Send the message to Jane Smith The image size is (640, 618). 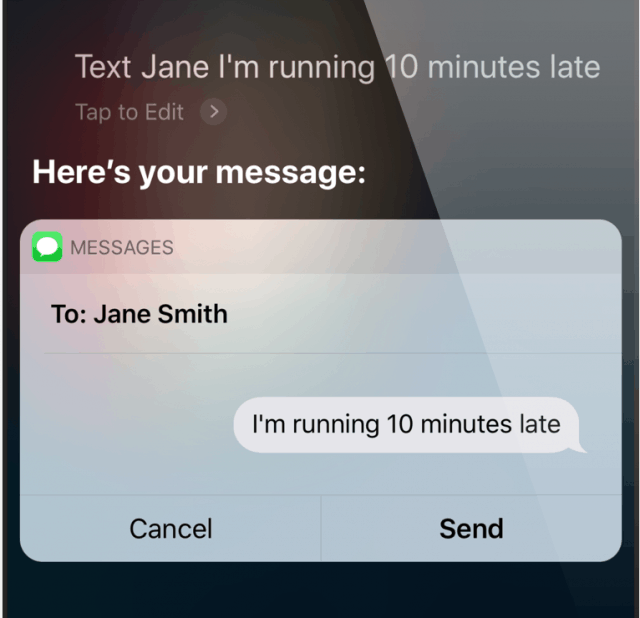click(x=471, y=528)
